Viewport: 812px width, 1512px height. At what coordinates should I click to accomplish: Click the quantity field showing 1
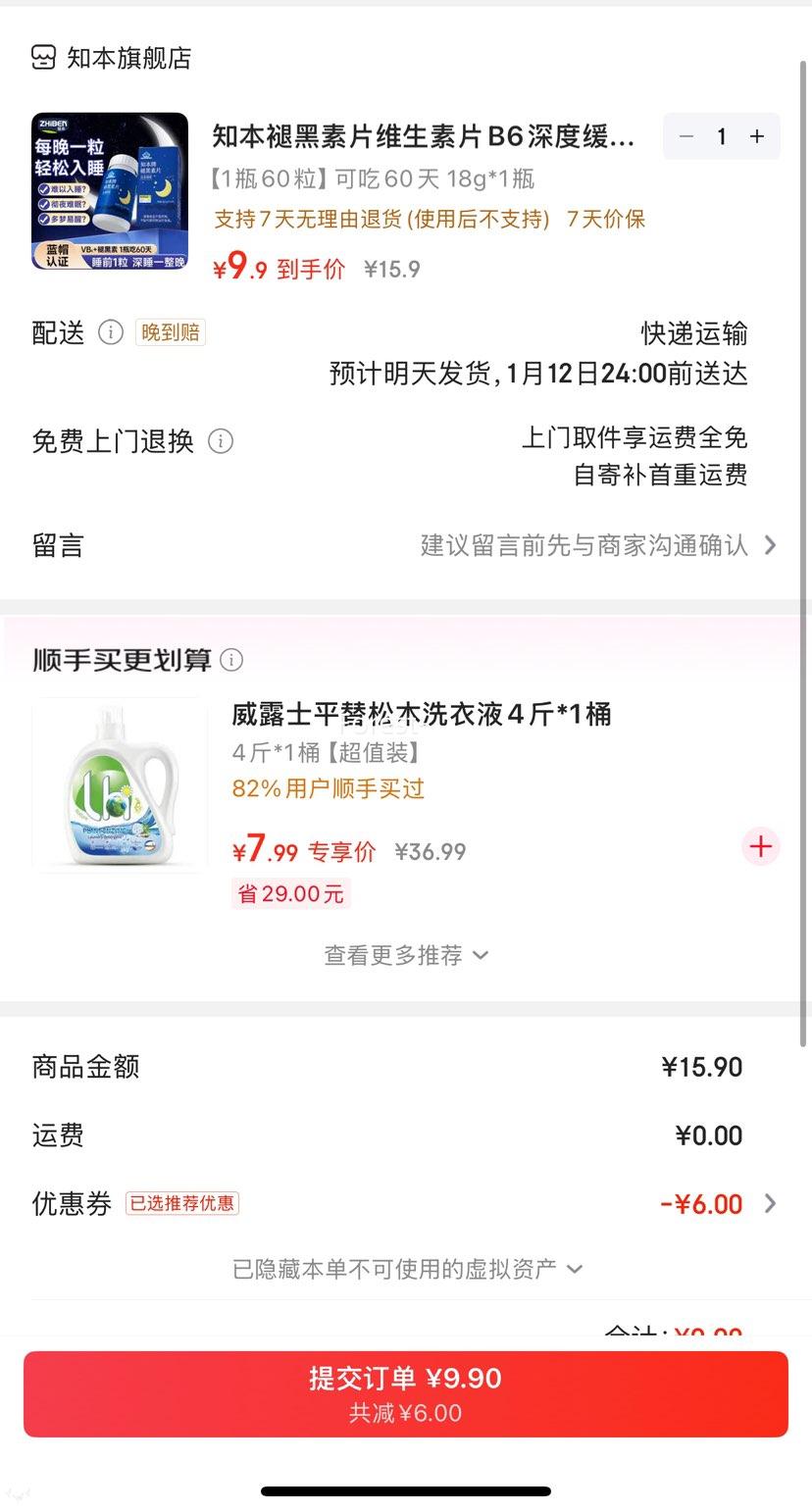pyautogui.click(x=722, y=137)
